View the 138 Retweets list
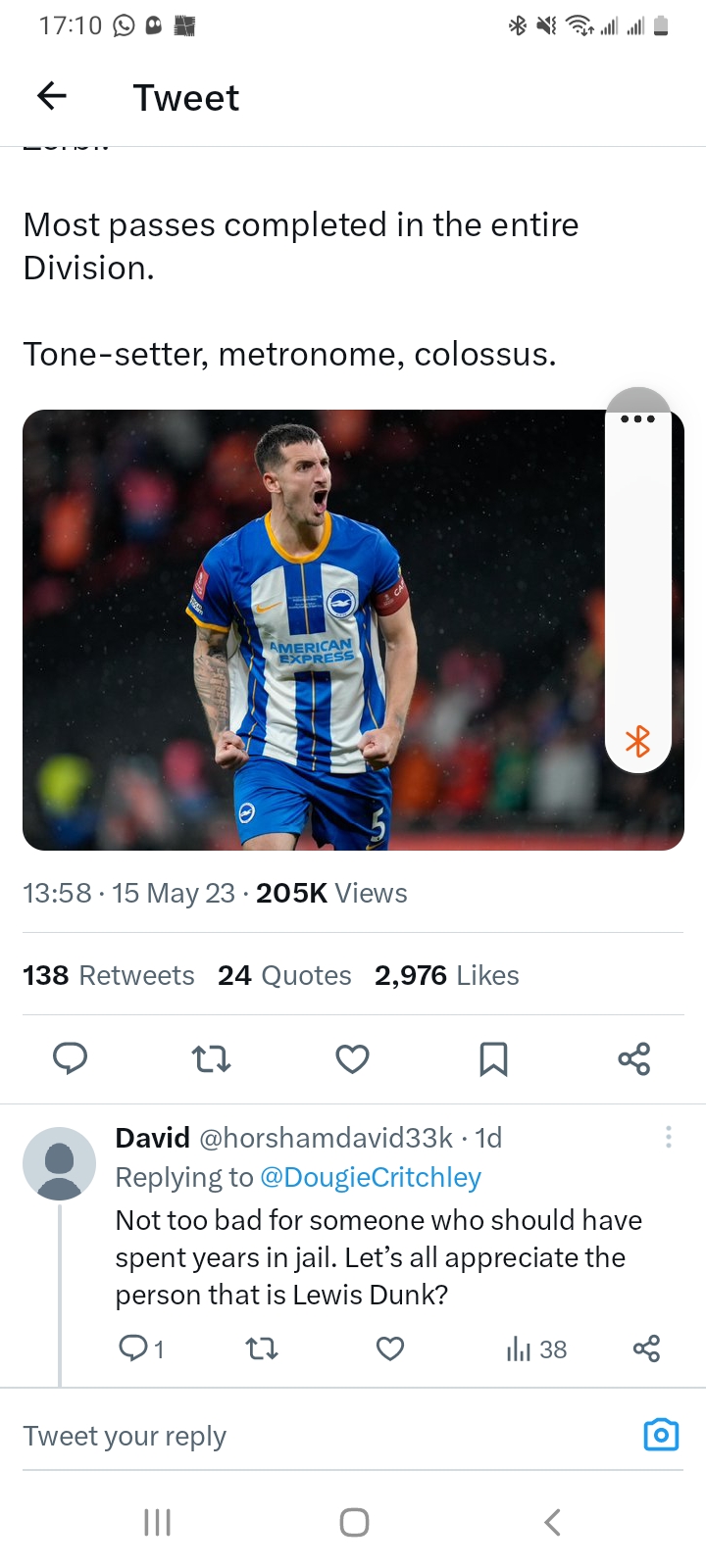The image size is (706, 1568). pyautogui.click(x=109, y=975)
